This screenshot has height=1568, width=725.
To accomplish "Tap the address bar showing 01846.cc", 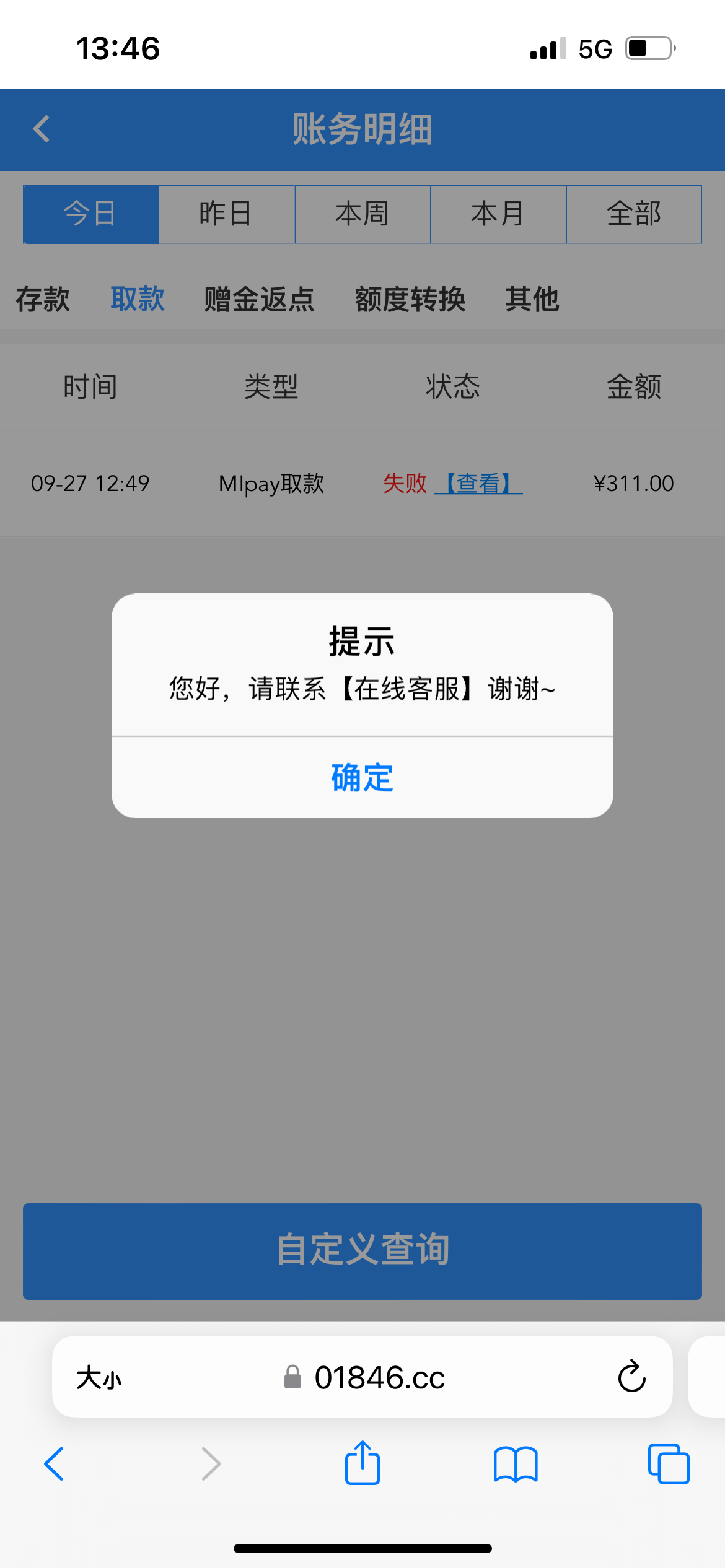I will point(378,1378).
